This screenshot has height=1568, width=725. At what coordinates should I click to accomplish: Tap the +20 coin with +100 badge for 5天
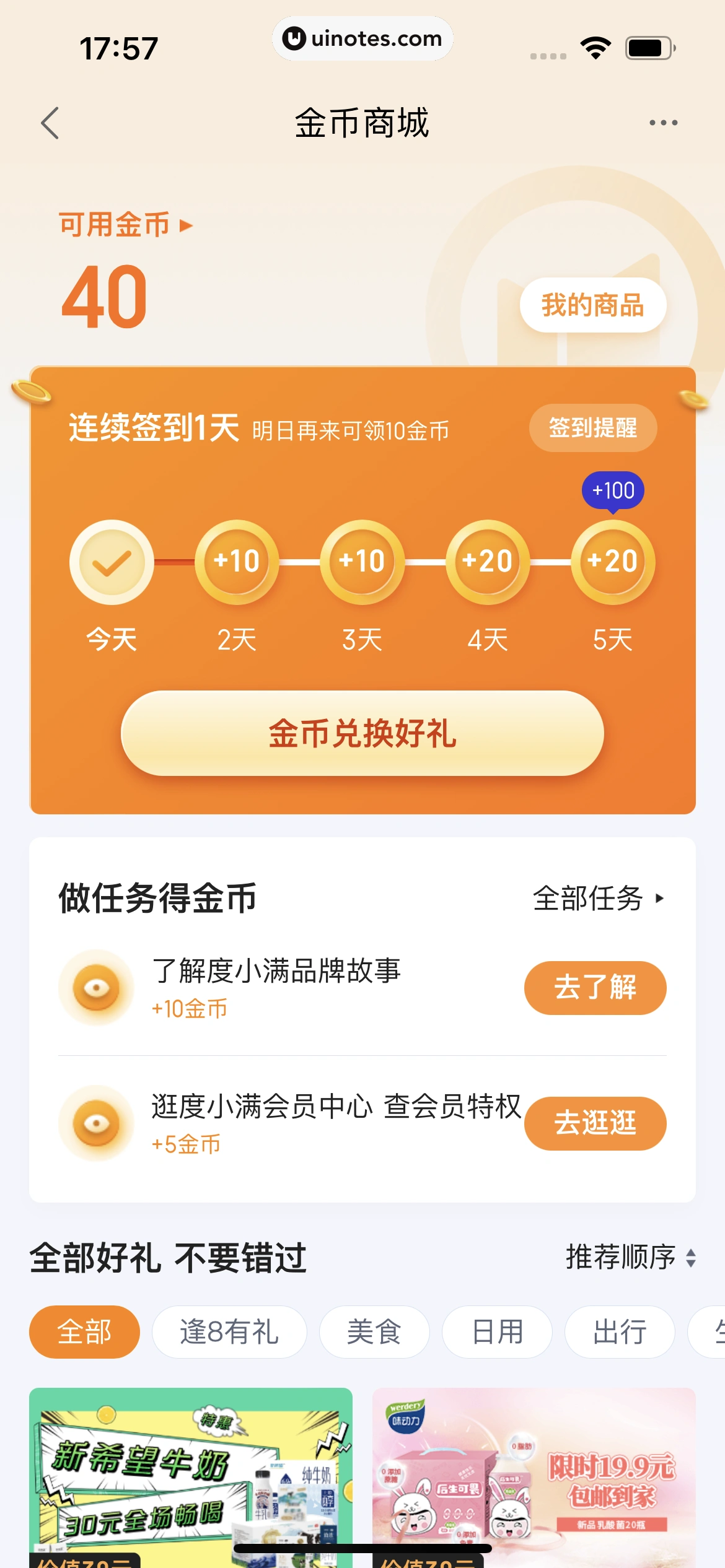click(x=612, y=560)
